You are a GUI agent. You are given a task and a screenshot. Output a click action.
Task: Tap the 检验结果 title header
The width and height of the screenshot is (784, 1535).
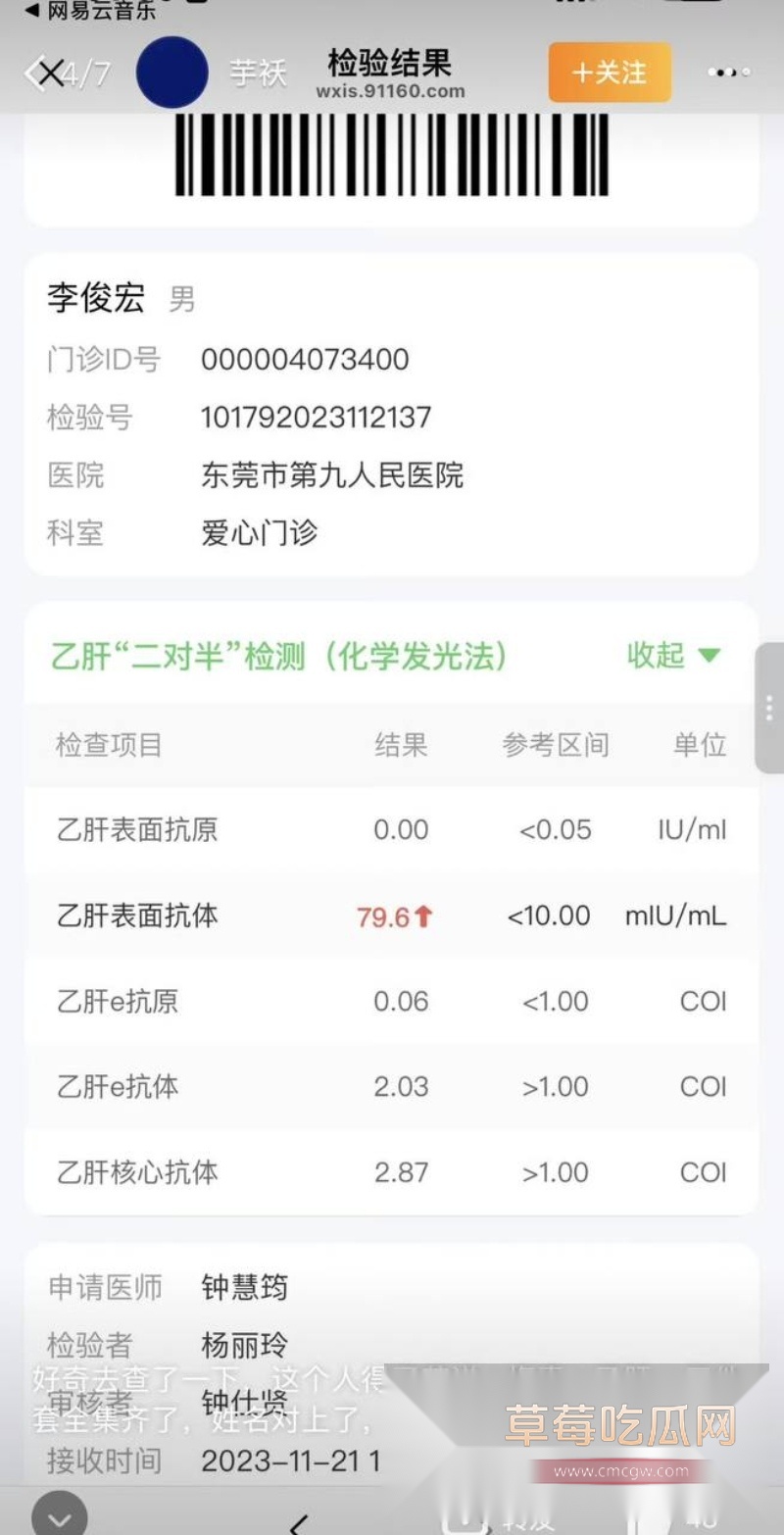(392, 65)
